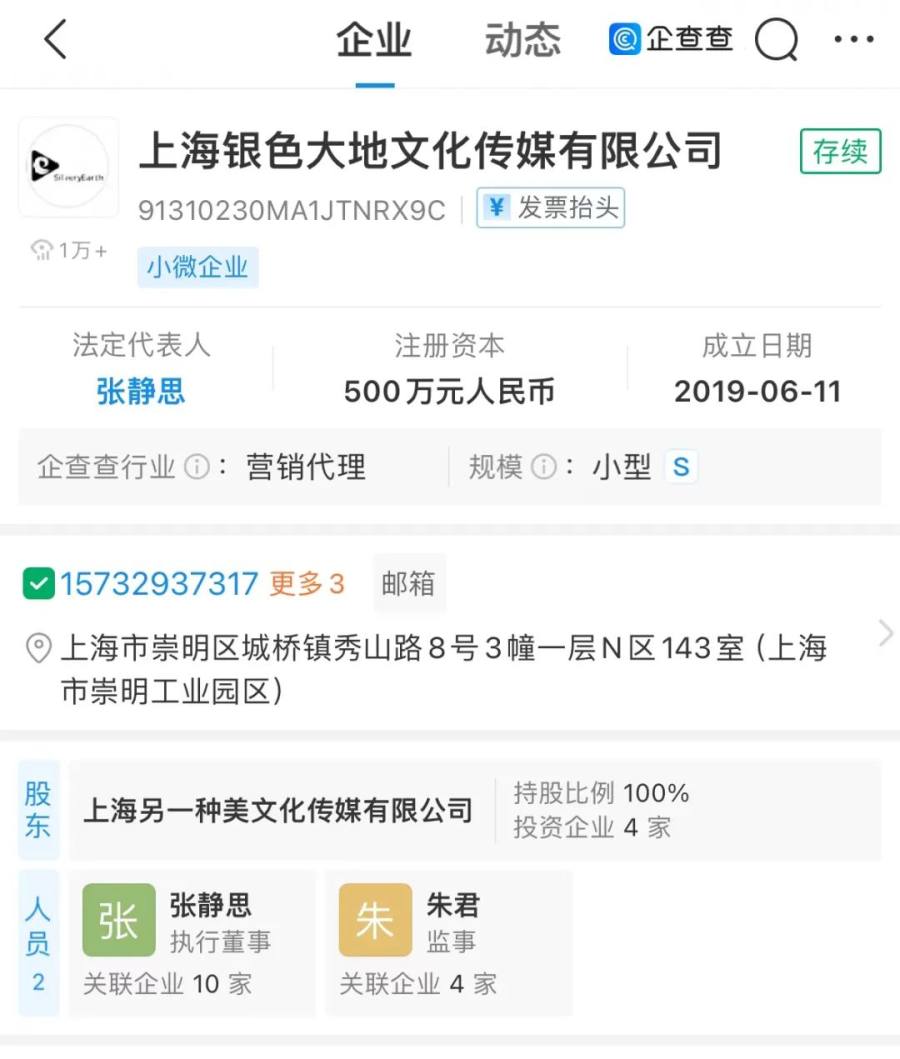The height and width of the screenshot is (1059, 900).
Task: Call phone number 15732937317
Action: [x=159, y=584]
